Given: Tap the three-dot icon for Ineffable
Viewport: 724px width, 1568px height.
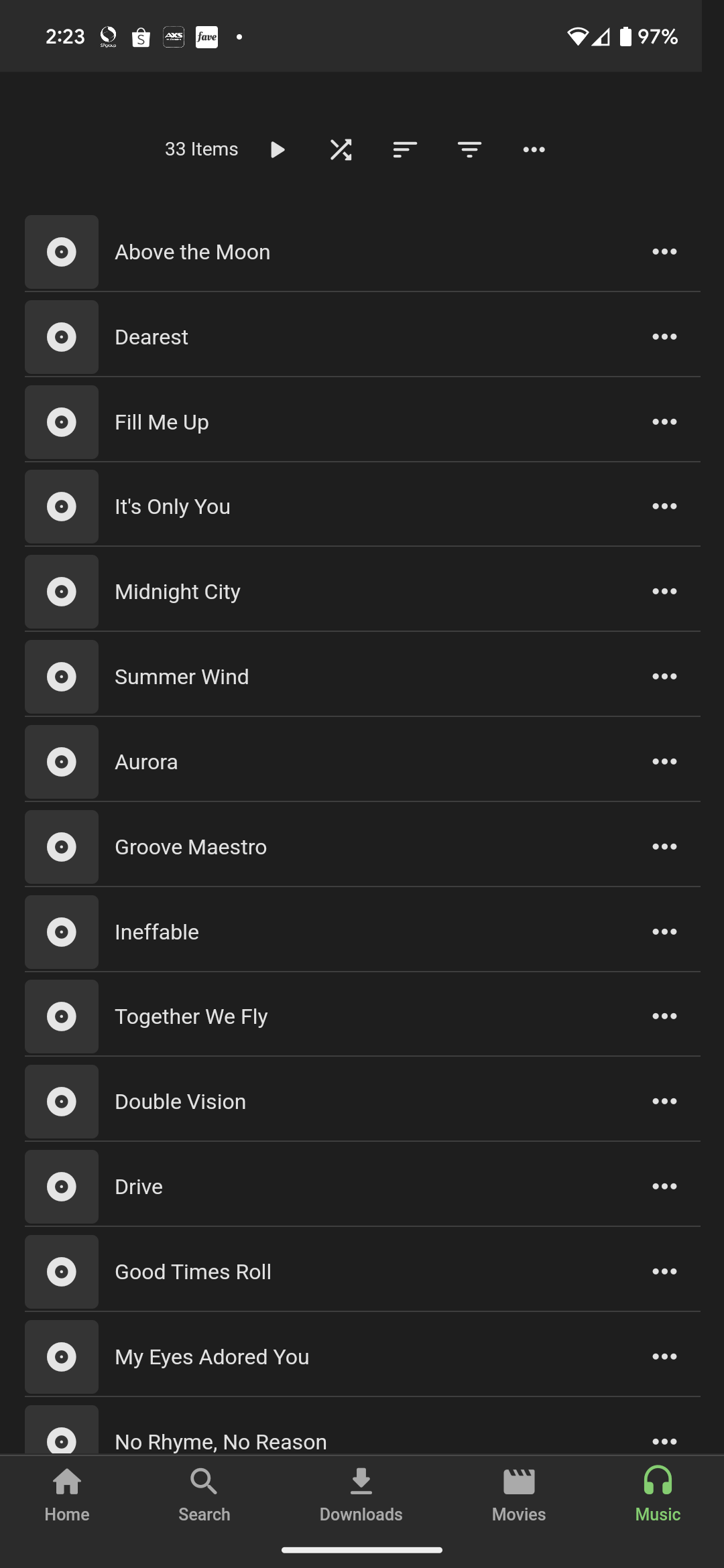Looking at the screenshot, I should click(x=664, y=931).
